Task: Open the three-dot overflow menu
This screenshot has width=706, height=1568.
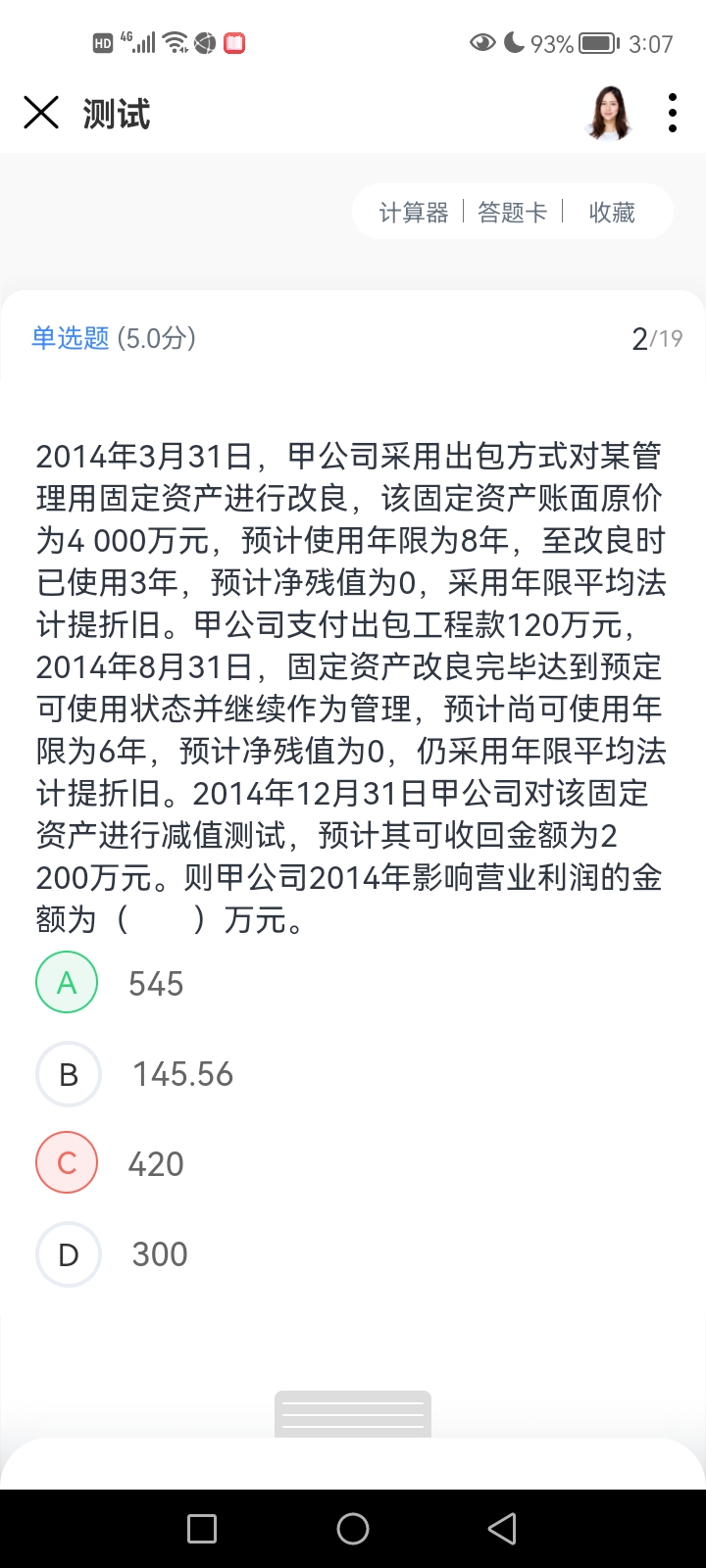Action: coord(673,113)
